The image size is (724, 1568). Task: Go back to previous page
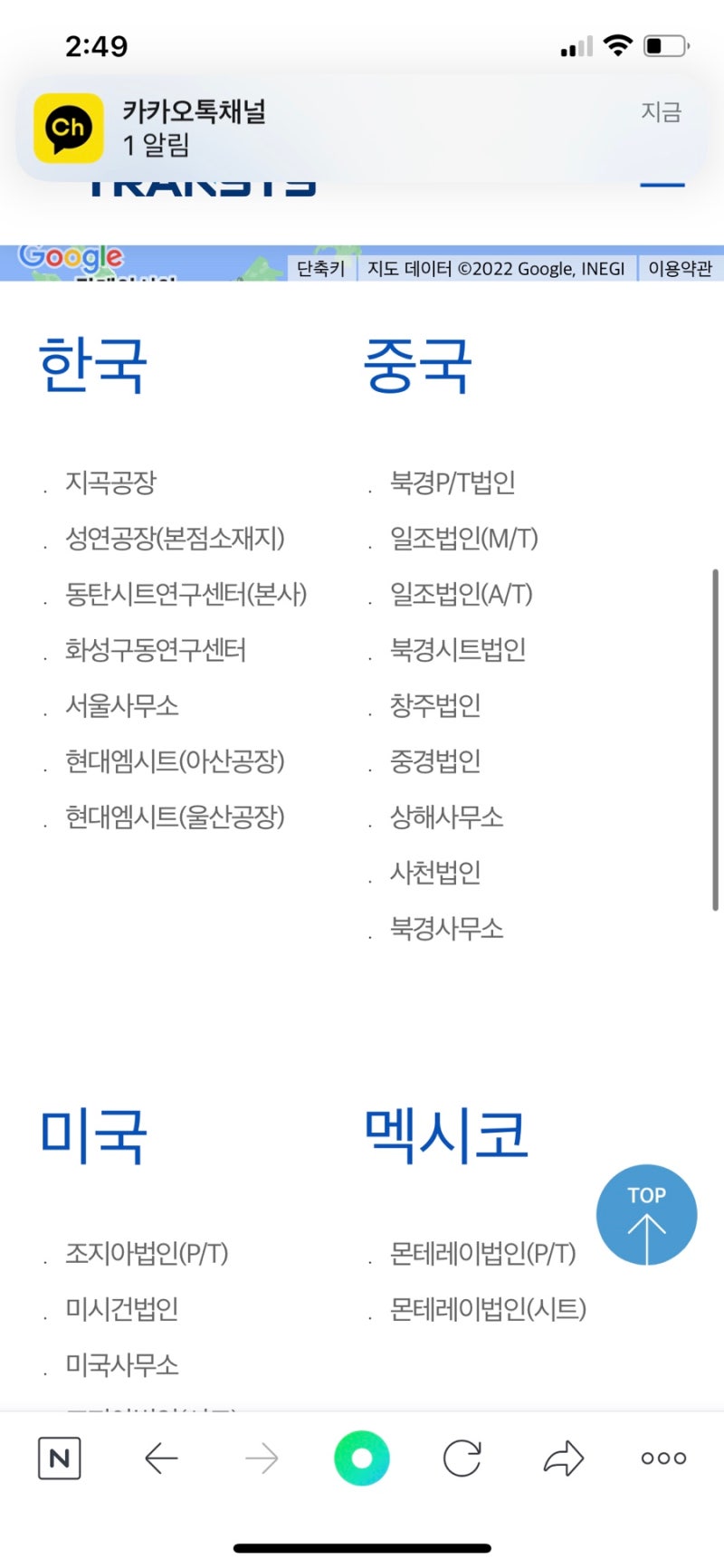tap(161, 1458)
